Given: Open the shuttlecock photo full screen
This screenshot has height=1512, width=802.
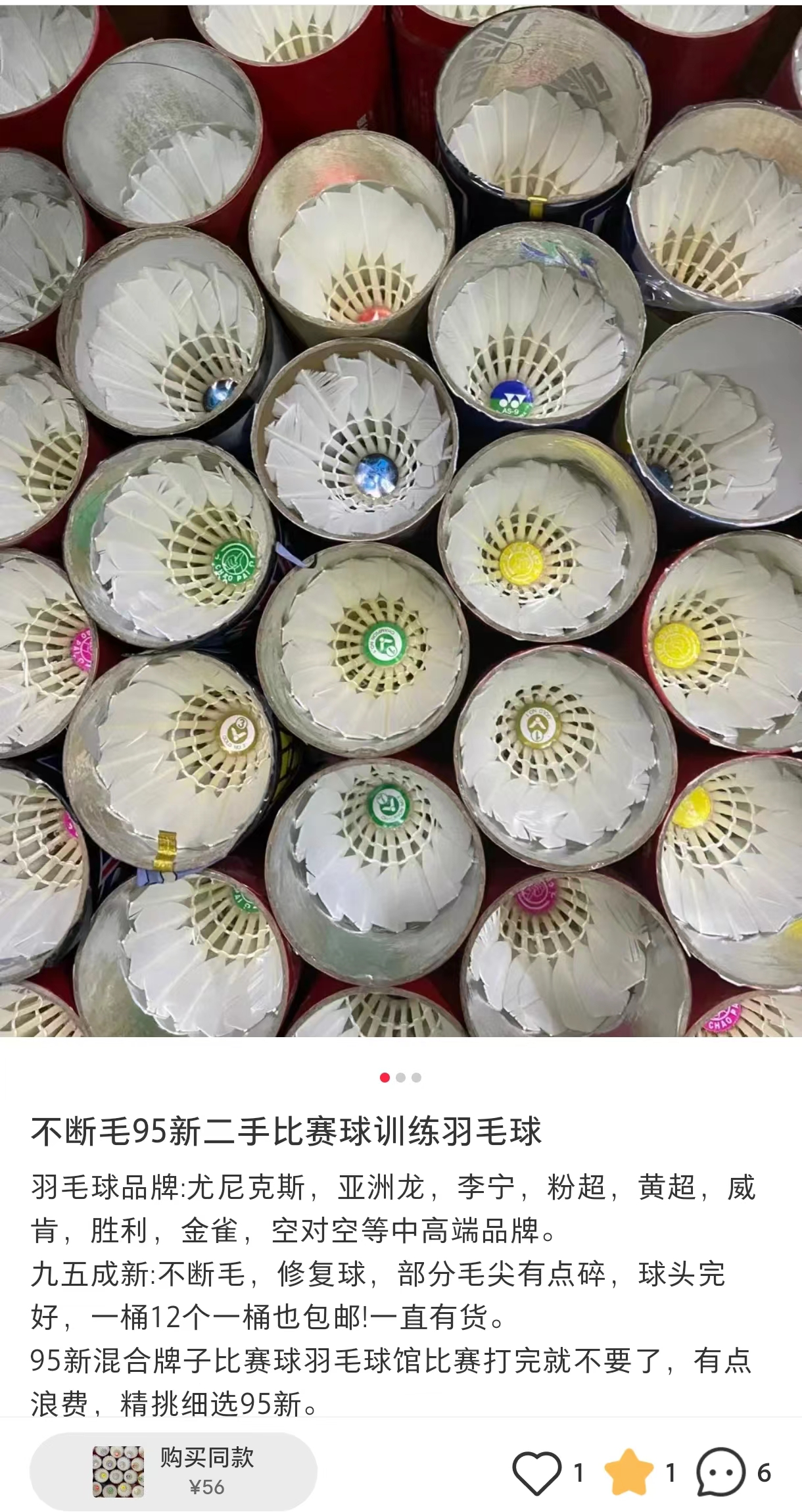Looking at the screenshot, I should pyautogui.click(x=401, y=520).
